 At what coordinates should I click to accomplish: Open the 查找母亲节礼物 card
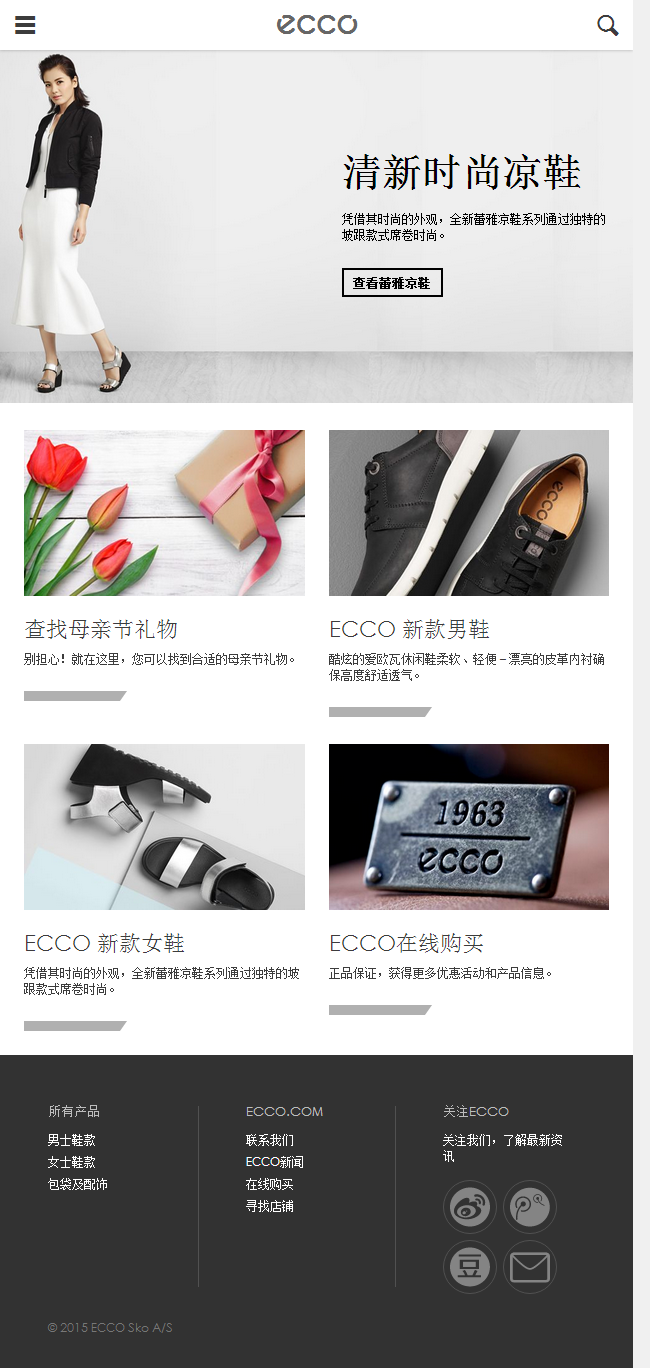pyautogui.click(x=164, y=513)
